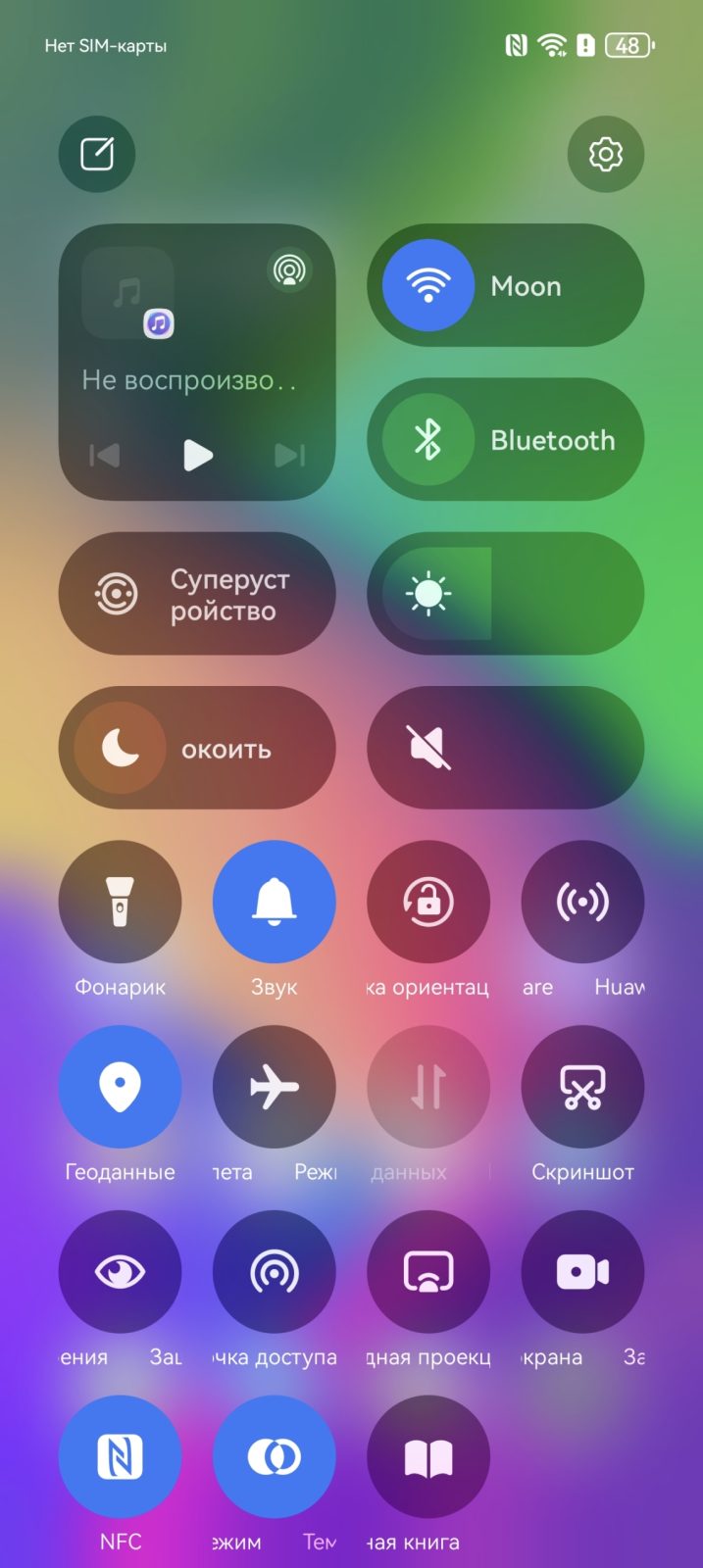
Task: Turn off NFC
Action: 120,1456
